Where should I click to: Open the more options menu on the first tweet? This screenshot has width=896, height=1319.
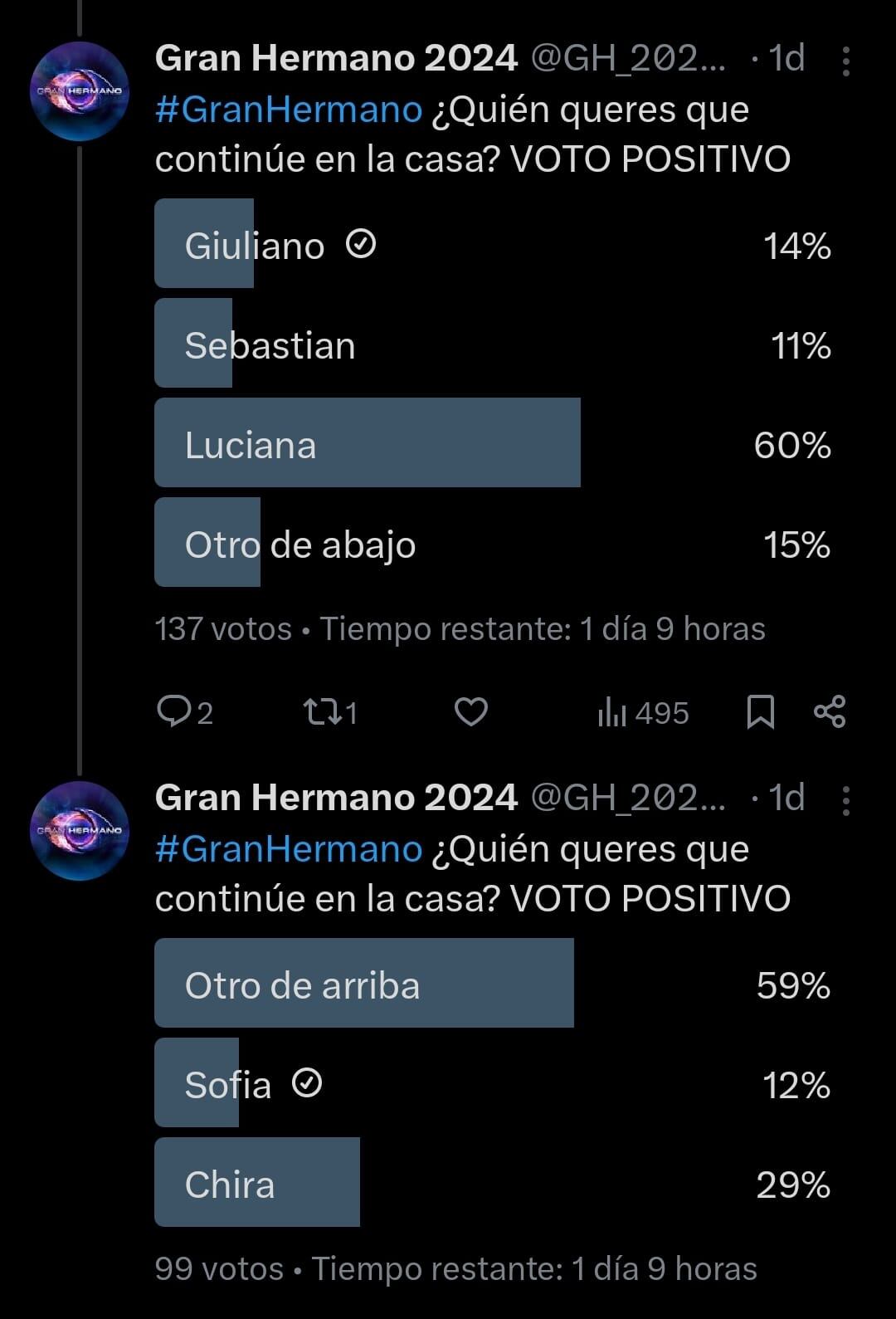pyautogui.click(x=846, y=61)
